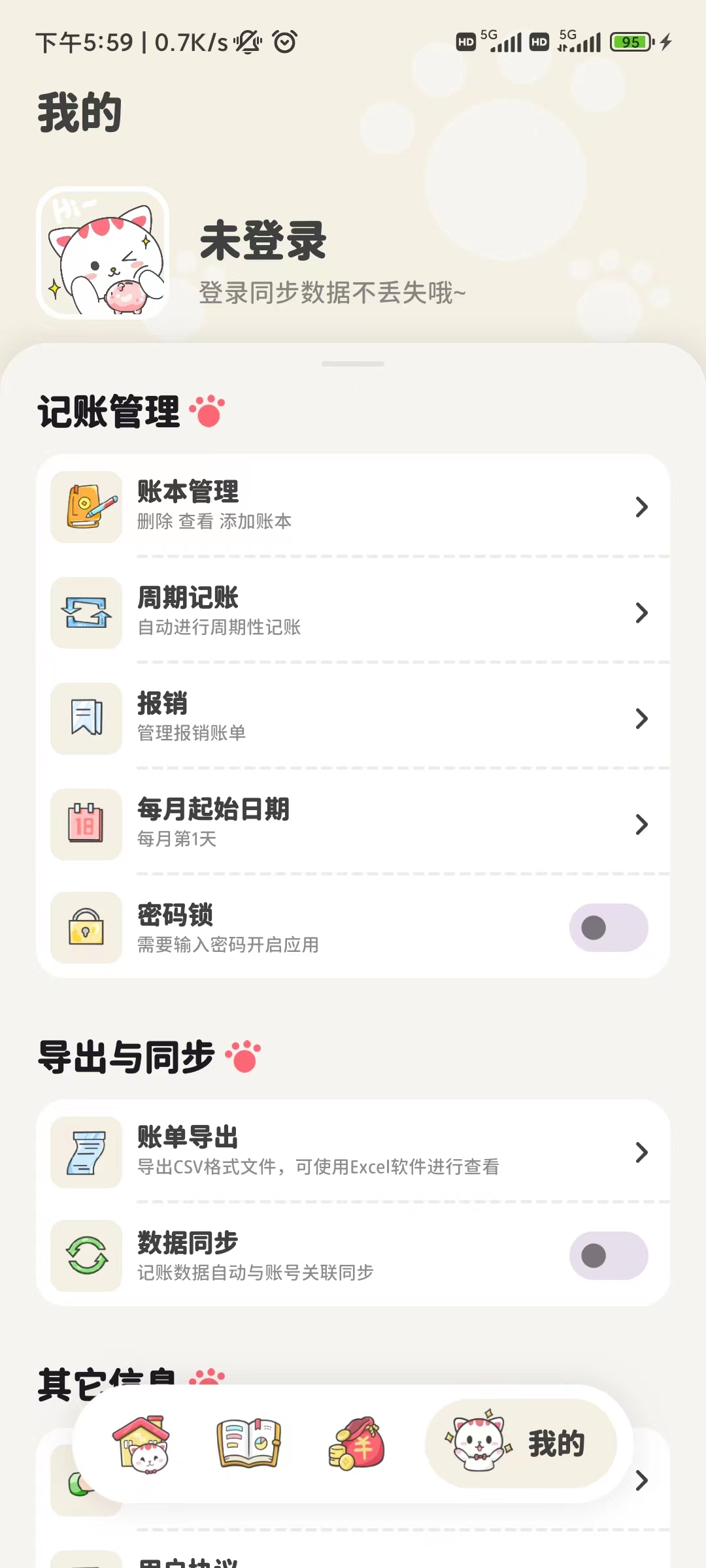Turn on the 数据同步 sync switch
This screenshot has height=1568, width=706.
609,1256
